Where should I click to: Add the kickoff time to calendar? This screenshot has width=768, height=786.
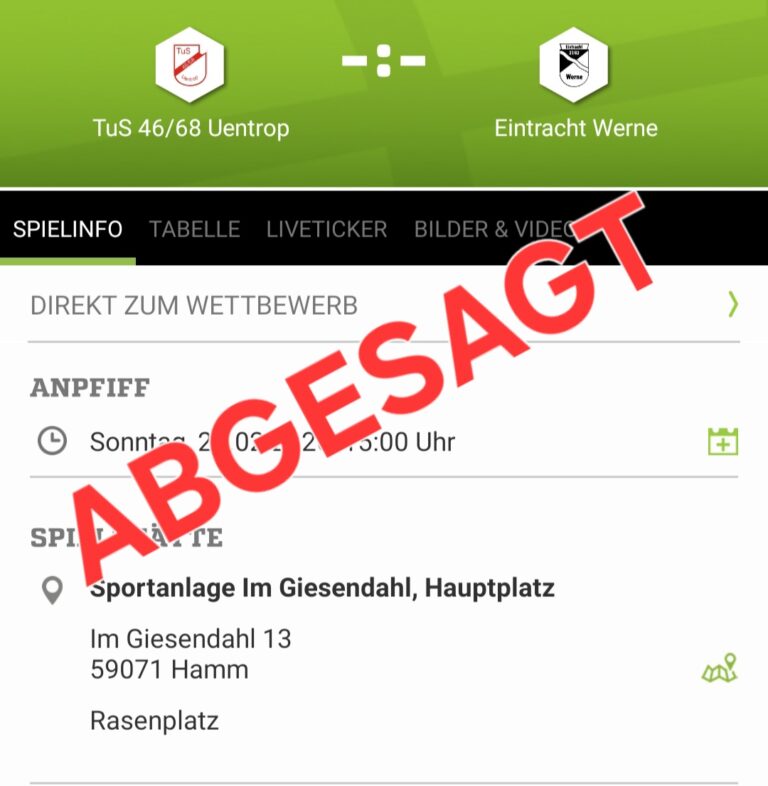pyautogui.click(x=722, y=441)
